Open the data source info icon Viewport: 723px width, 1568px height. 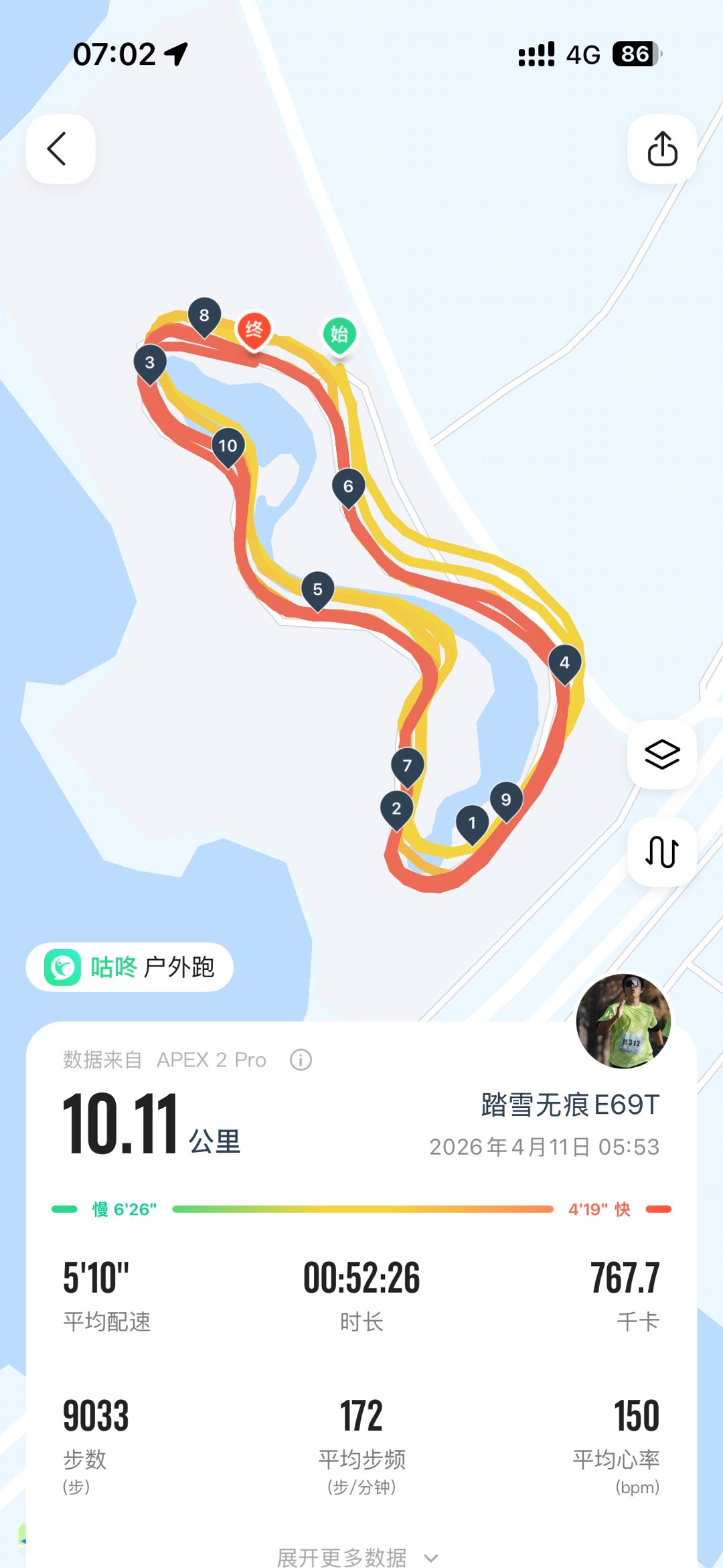pyautogui.click(x=301, y=1060)
